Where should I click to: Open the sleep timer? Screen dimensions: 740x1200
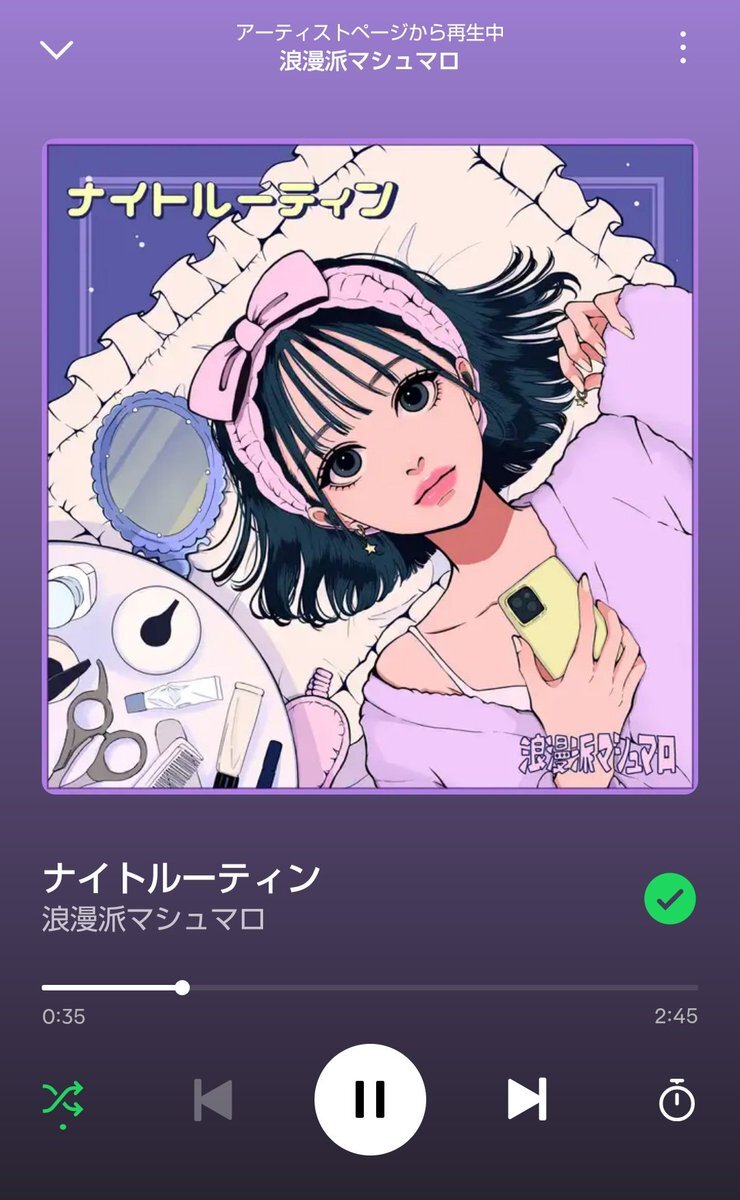(x=677, y=1100)
